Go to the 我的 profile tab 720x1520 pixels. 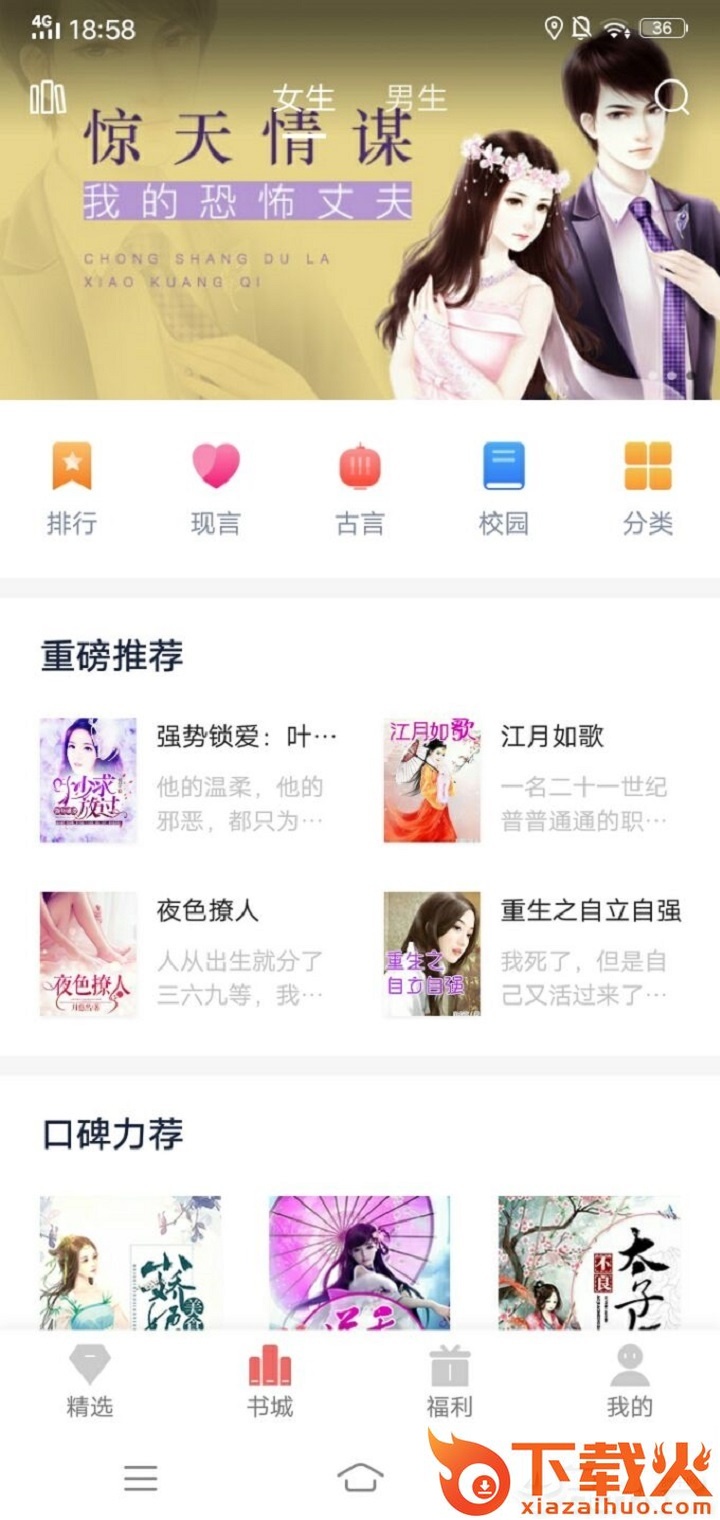tap(630, 1381)
